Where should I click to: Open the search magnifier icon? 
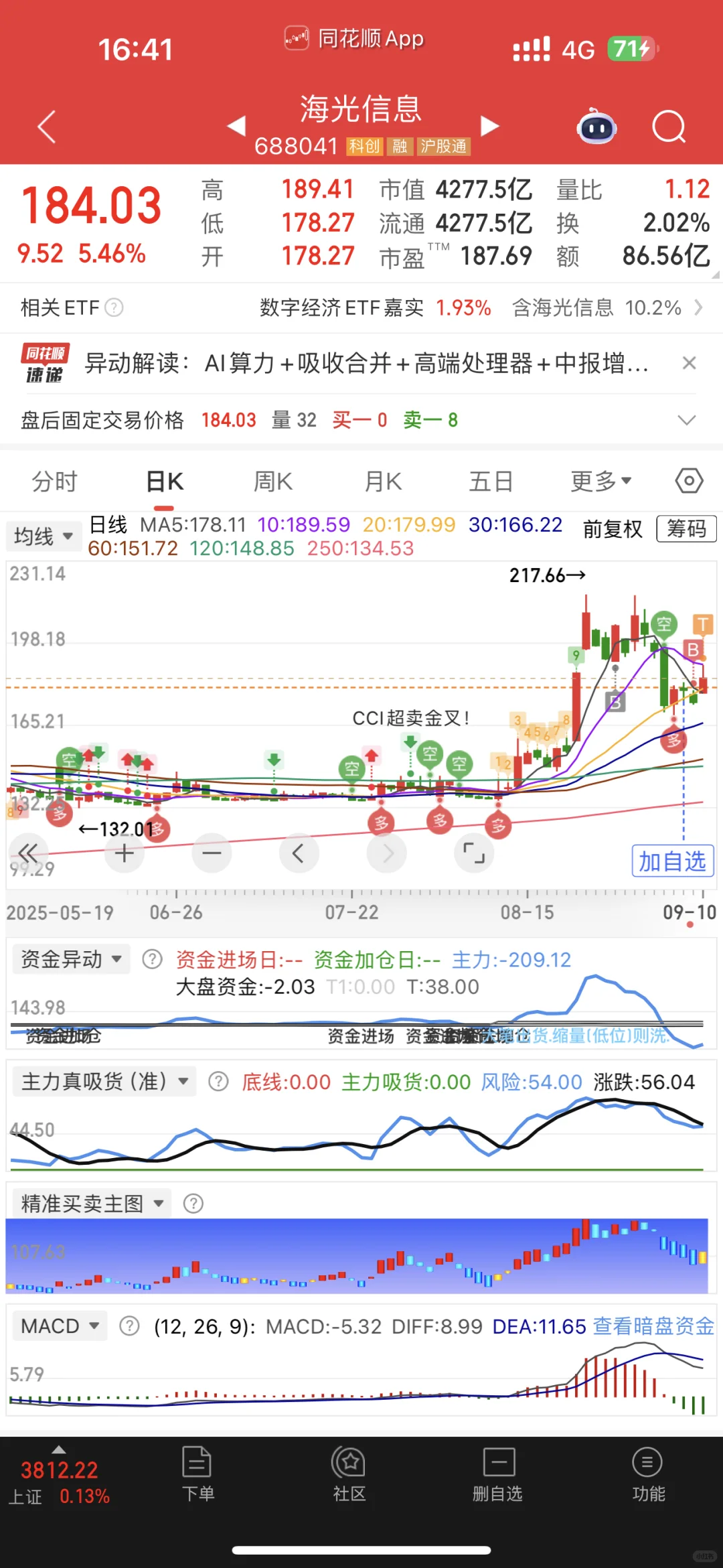coord(669,127)
